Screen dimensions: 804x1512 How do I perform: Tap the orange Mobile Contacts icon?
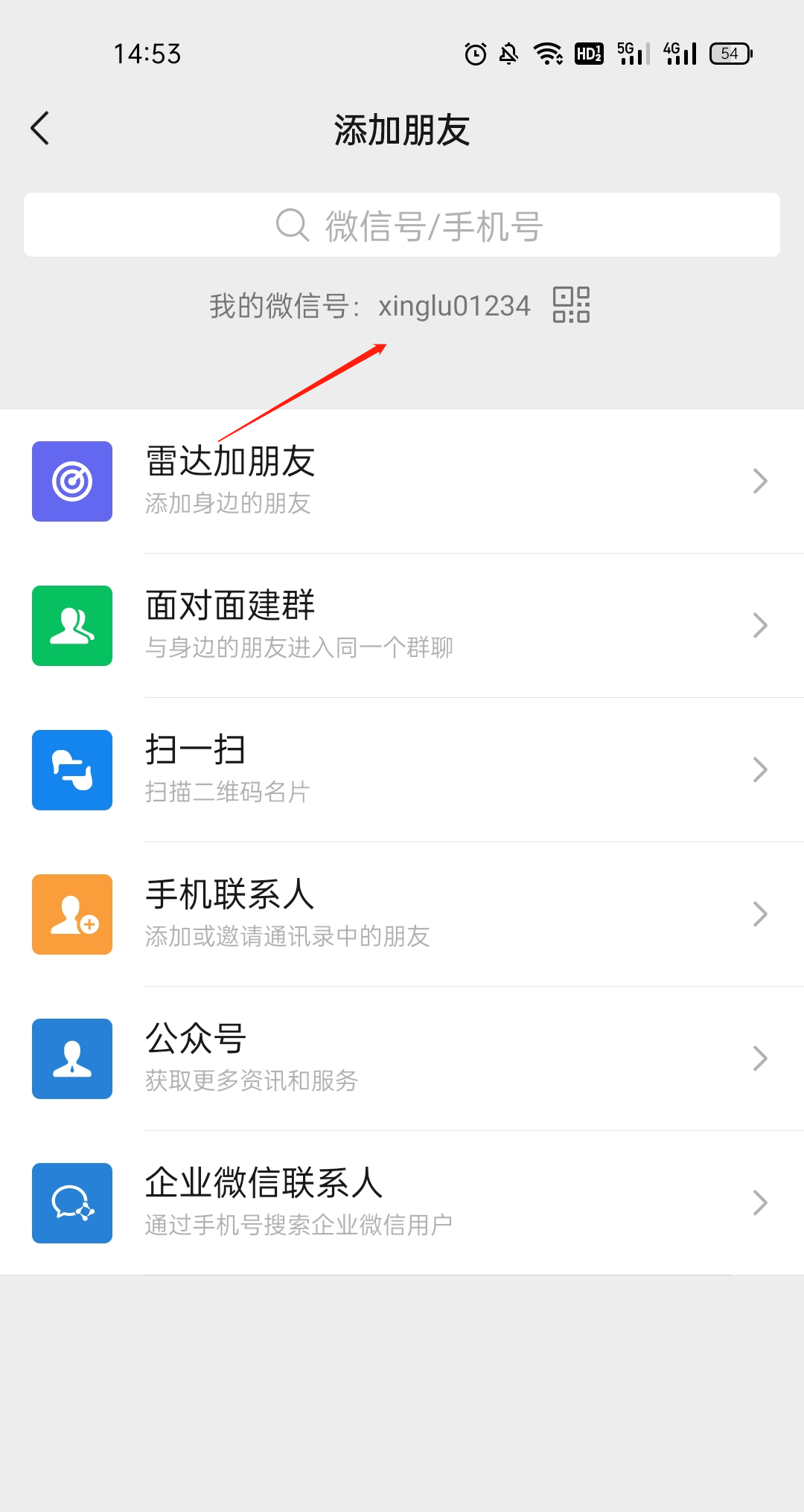(x=71, y=914)
